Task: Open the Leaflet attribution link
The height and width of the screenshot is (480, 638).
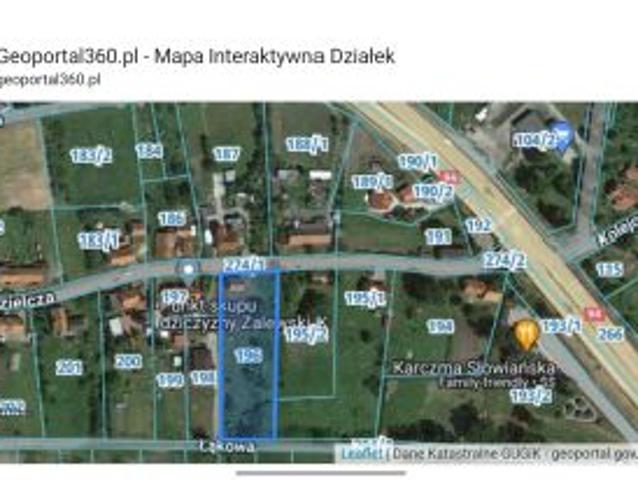Action: pyautogui.click(x=359, y=452)
